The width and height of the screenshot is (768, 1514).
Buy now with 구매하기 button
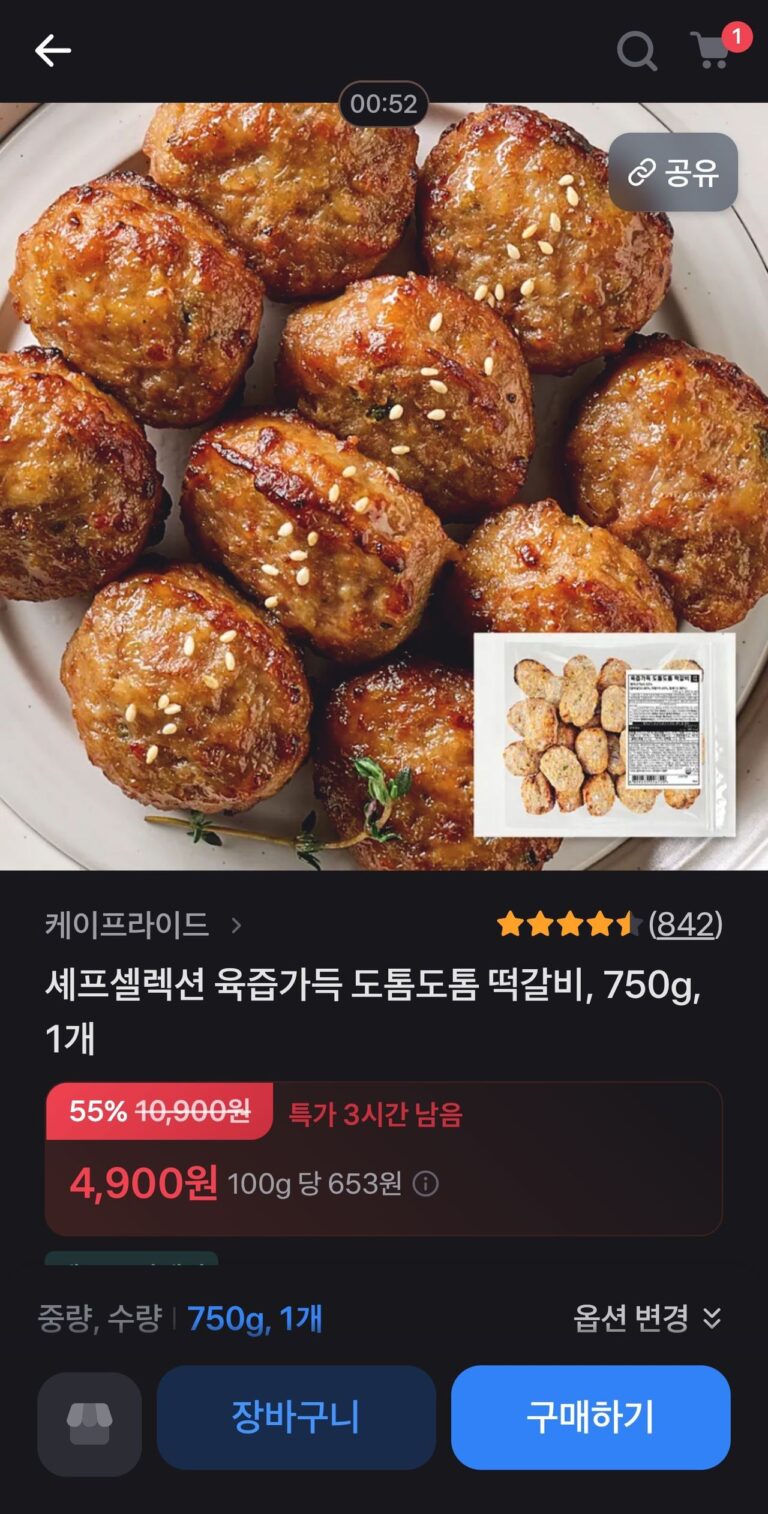coord(590,1417)
